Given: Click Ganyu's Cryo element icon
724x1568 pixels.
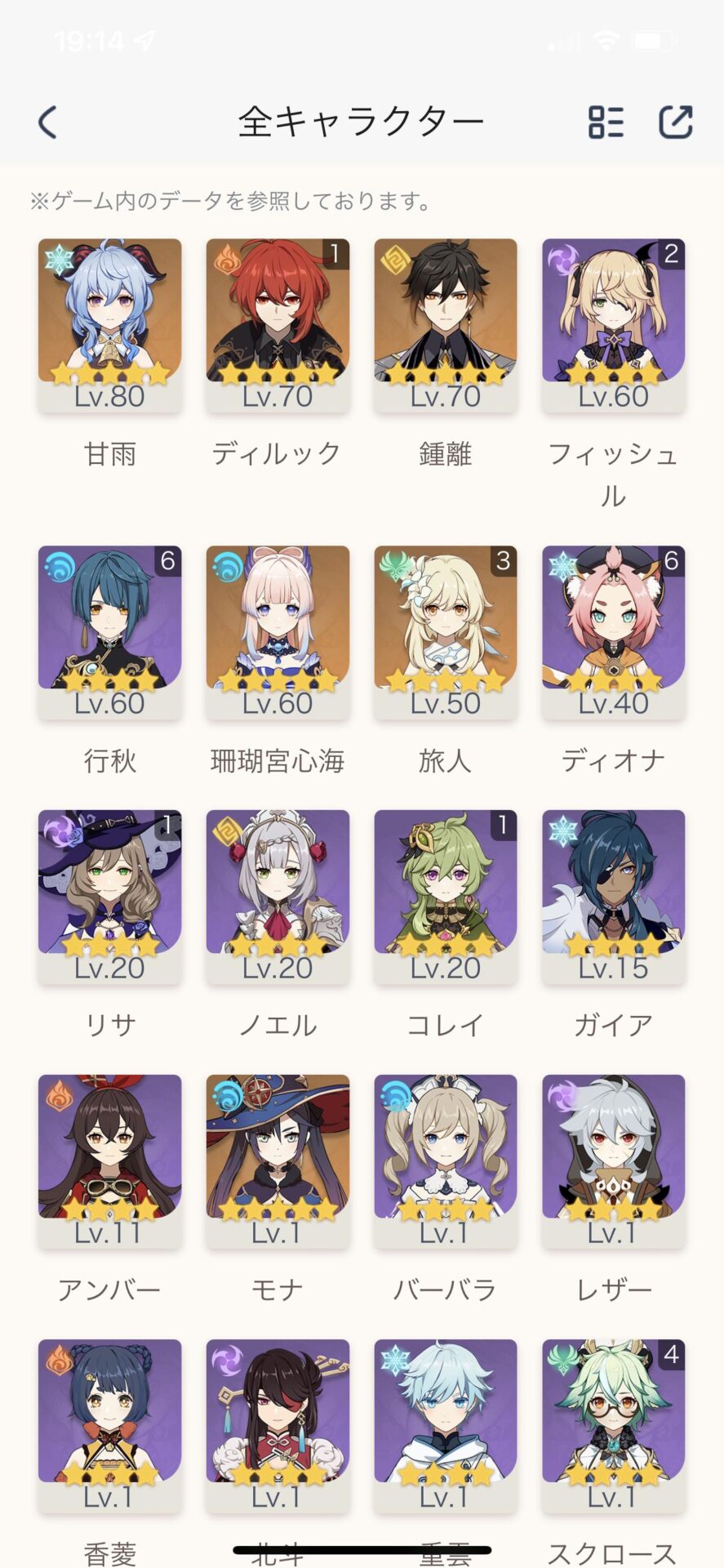Looking at the screenshot, I should pos(57,260).
